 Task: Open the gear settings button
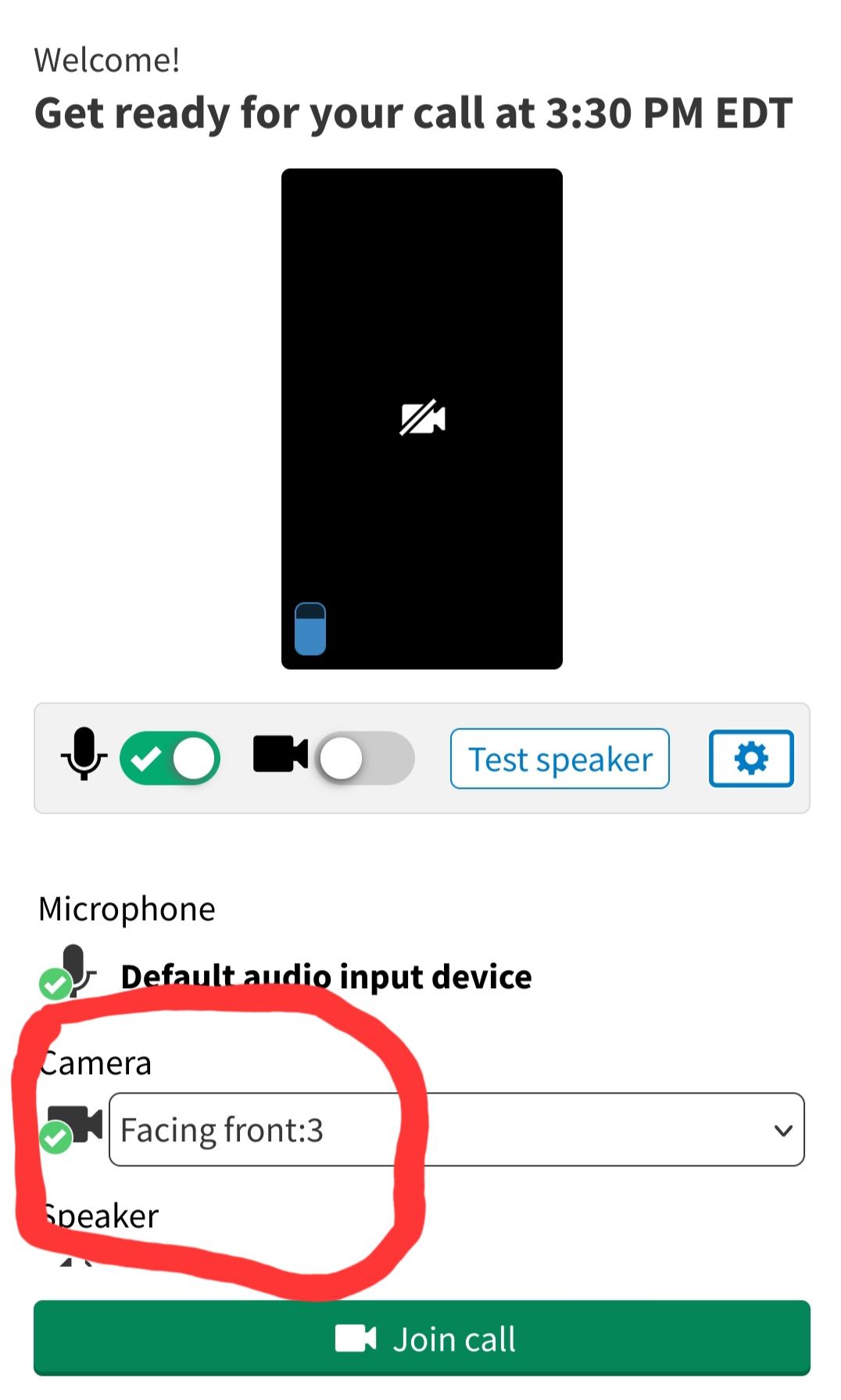pyautogui.click(x=751, y=758)
